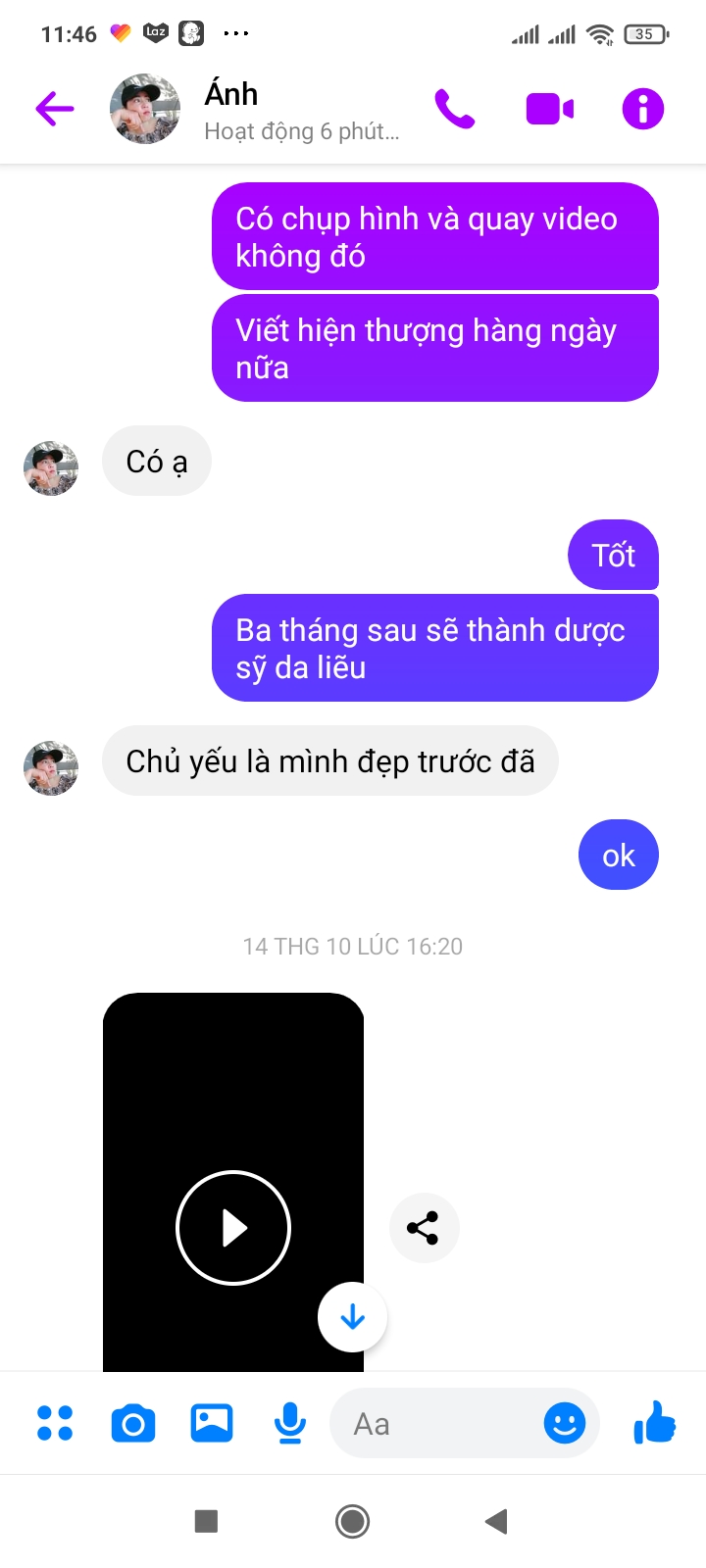Start a voice call with Ánh
Screen dimensions: 706x1568
(455, 109)
